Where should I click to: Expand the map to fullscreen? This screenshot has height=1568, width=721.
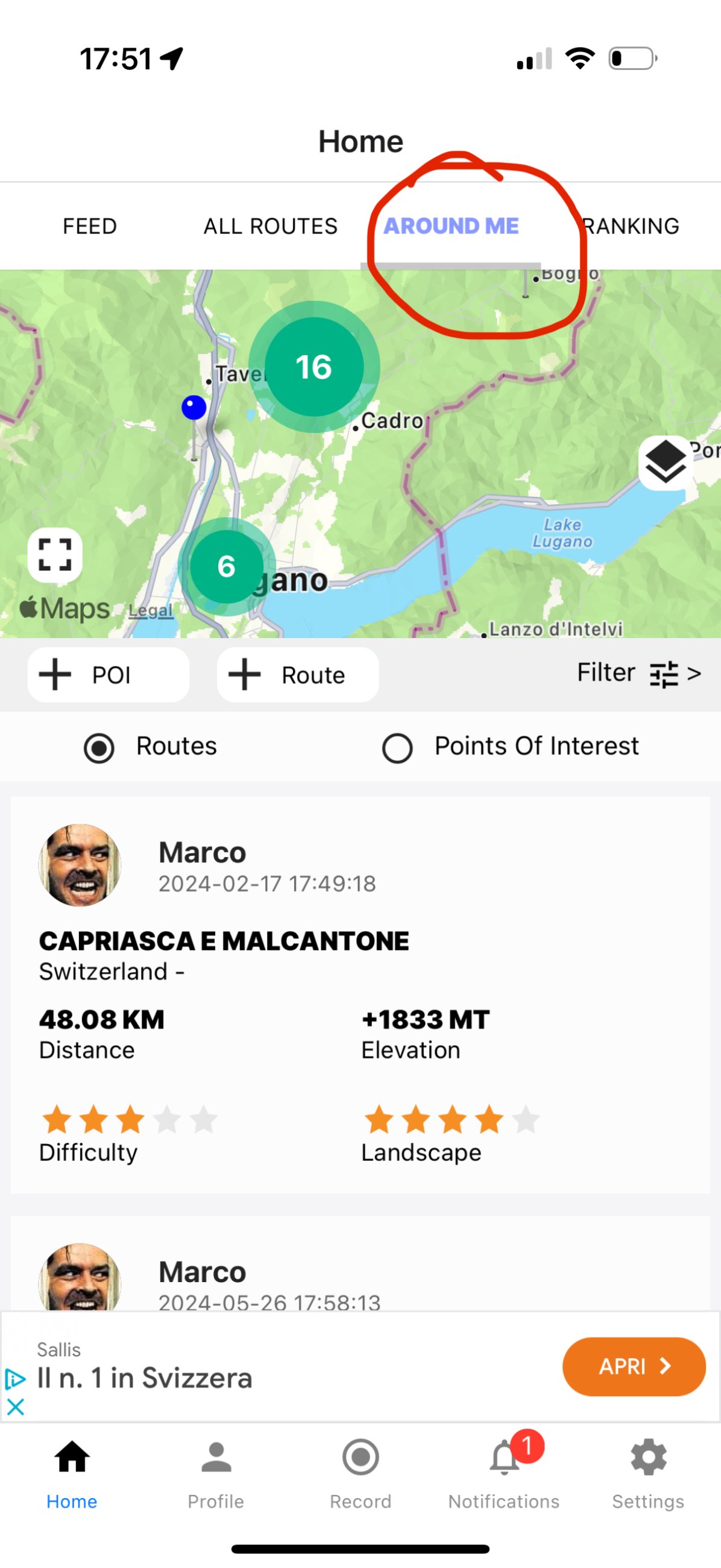pos(55,554)
